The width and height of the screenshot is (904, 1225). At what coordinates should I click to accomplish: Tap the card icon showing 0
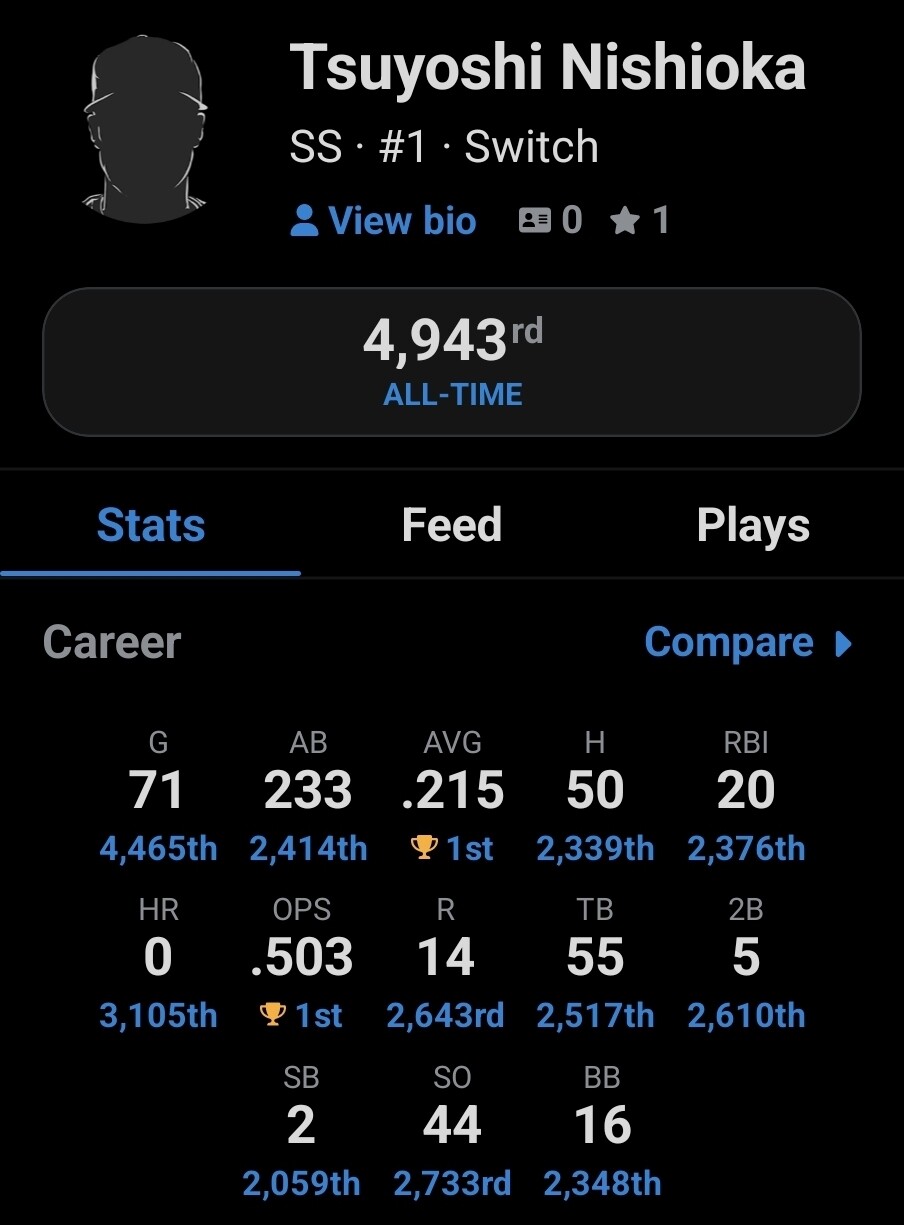551,221
